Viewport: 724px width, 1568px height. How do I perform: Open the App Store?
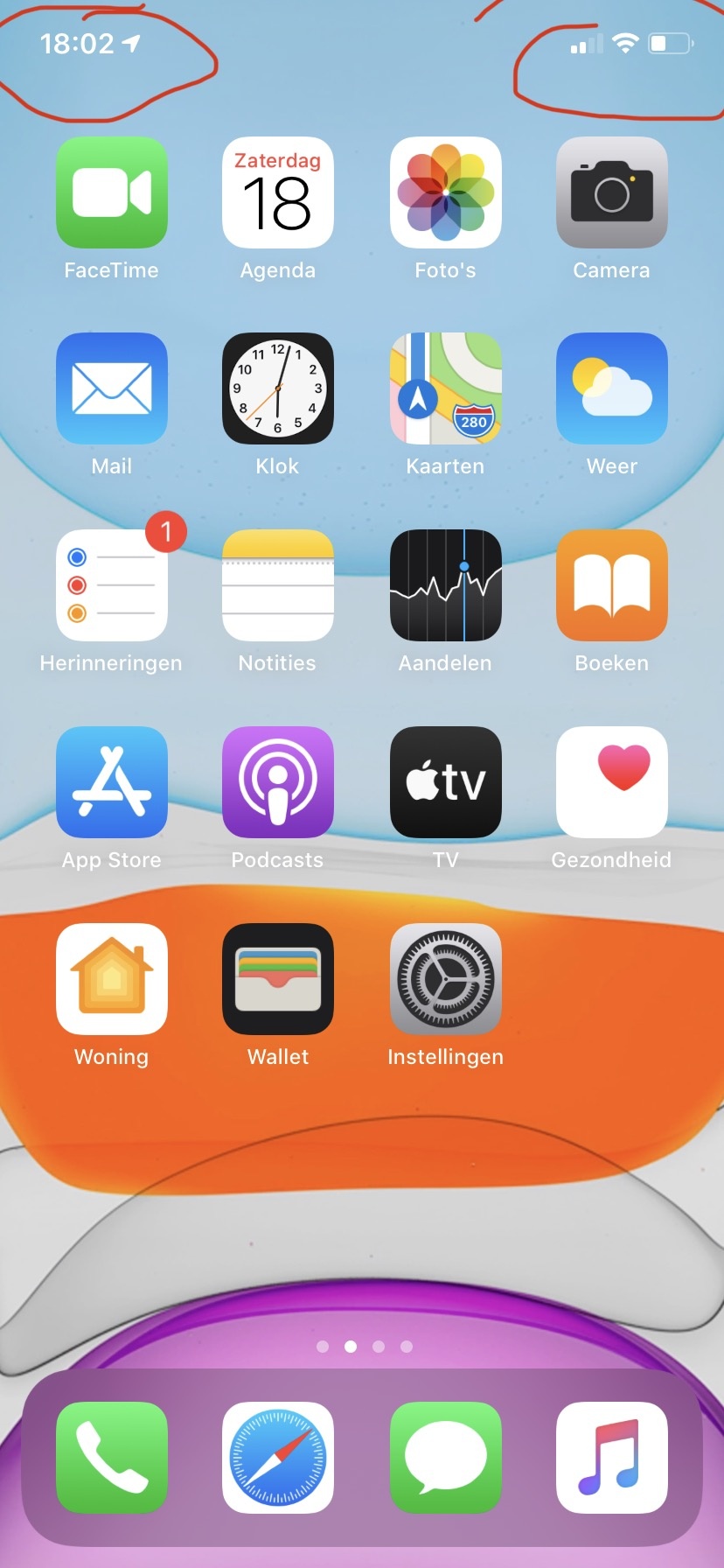click(x=112, y=782)
